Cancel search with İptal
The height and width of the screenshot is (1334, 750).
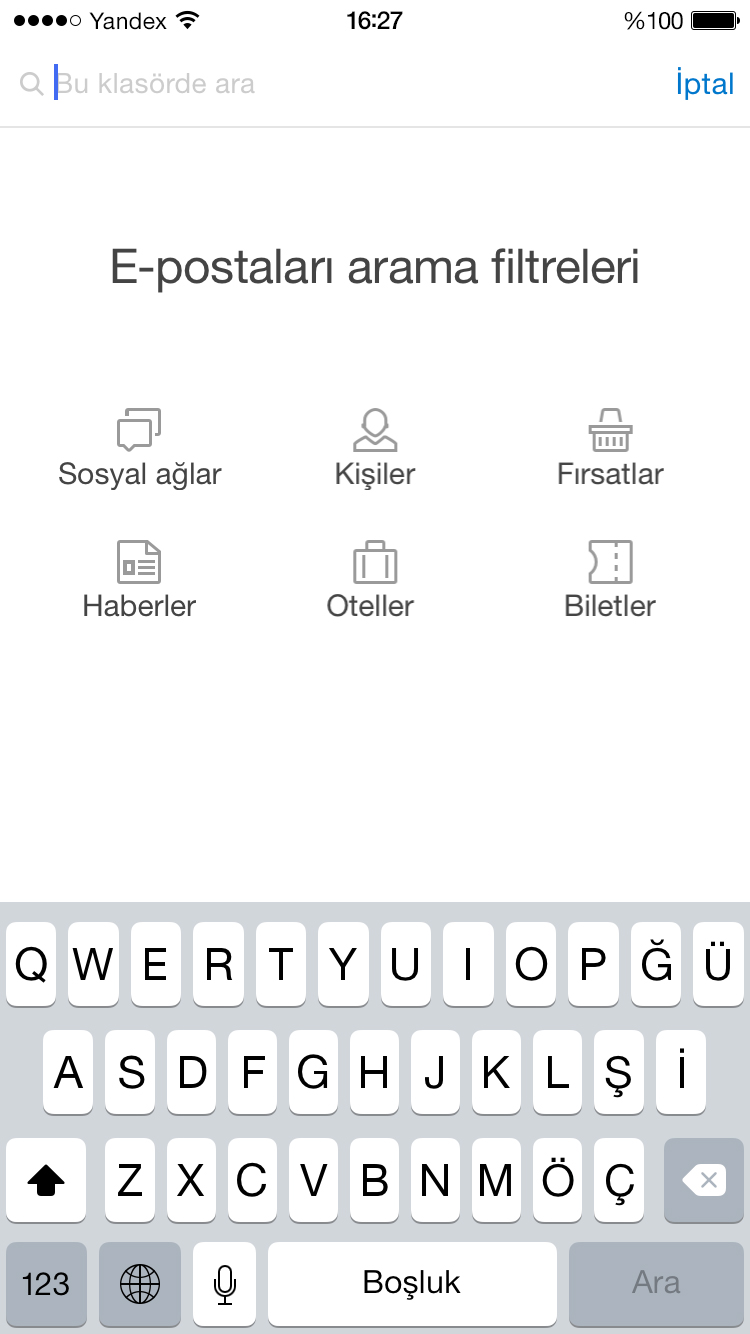(705, 84)
